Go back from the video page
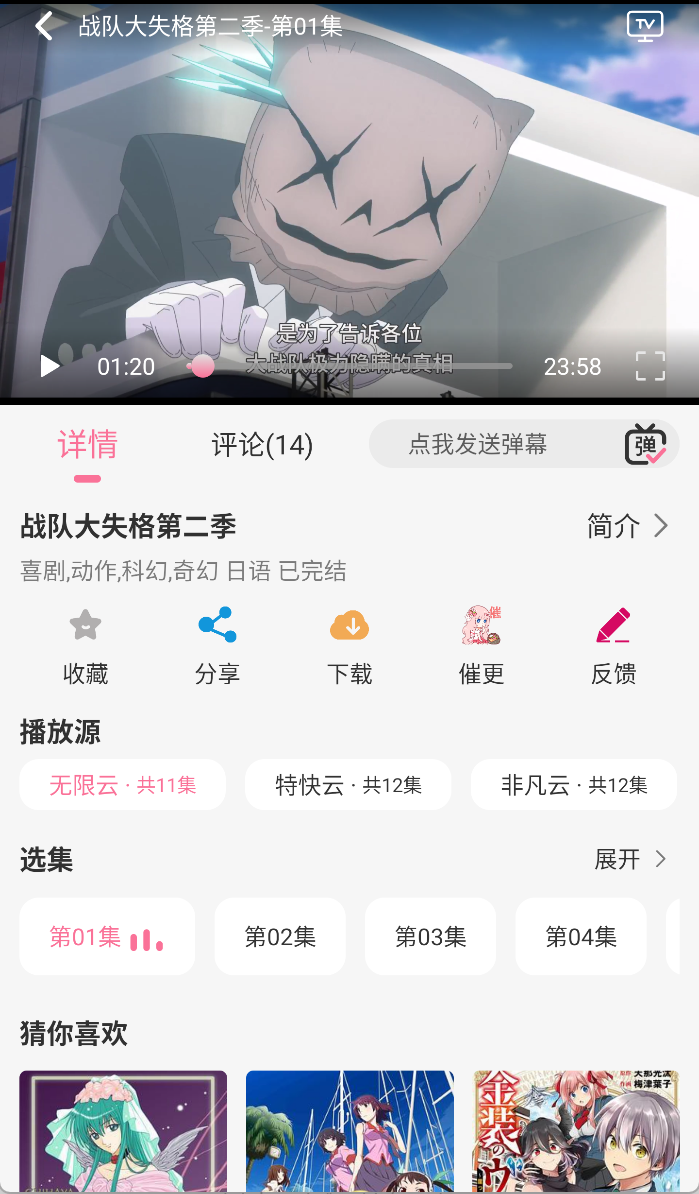This screenshot has width=699, height=1194. [x=44, y=26]
